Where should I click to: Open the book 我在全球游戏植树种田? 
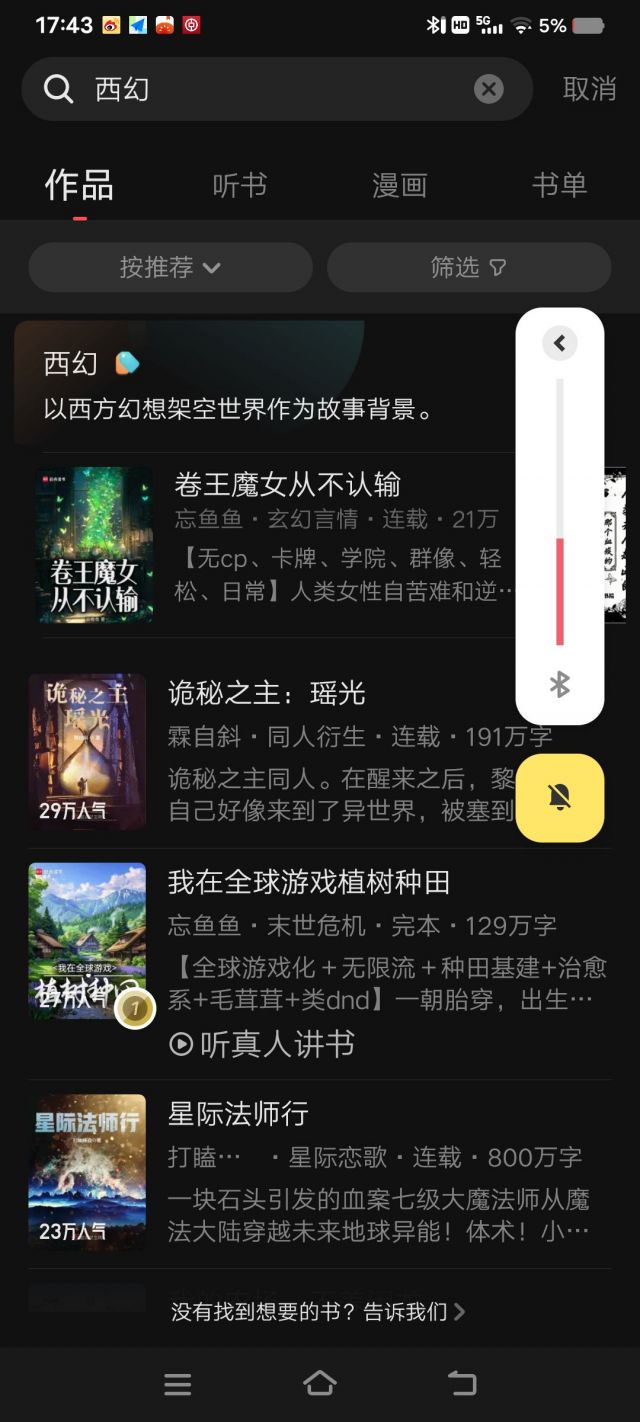pos(309,882)
